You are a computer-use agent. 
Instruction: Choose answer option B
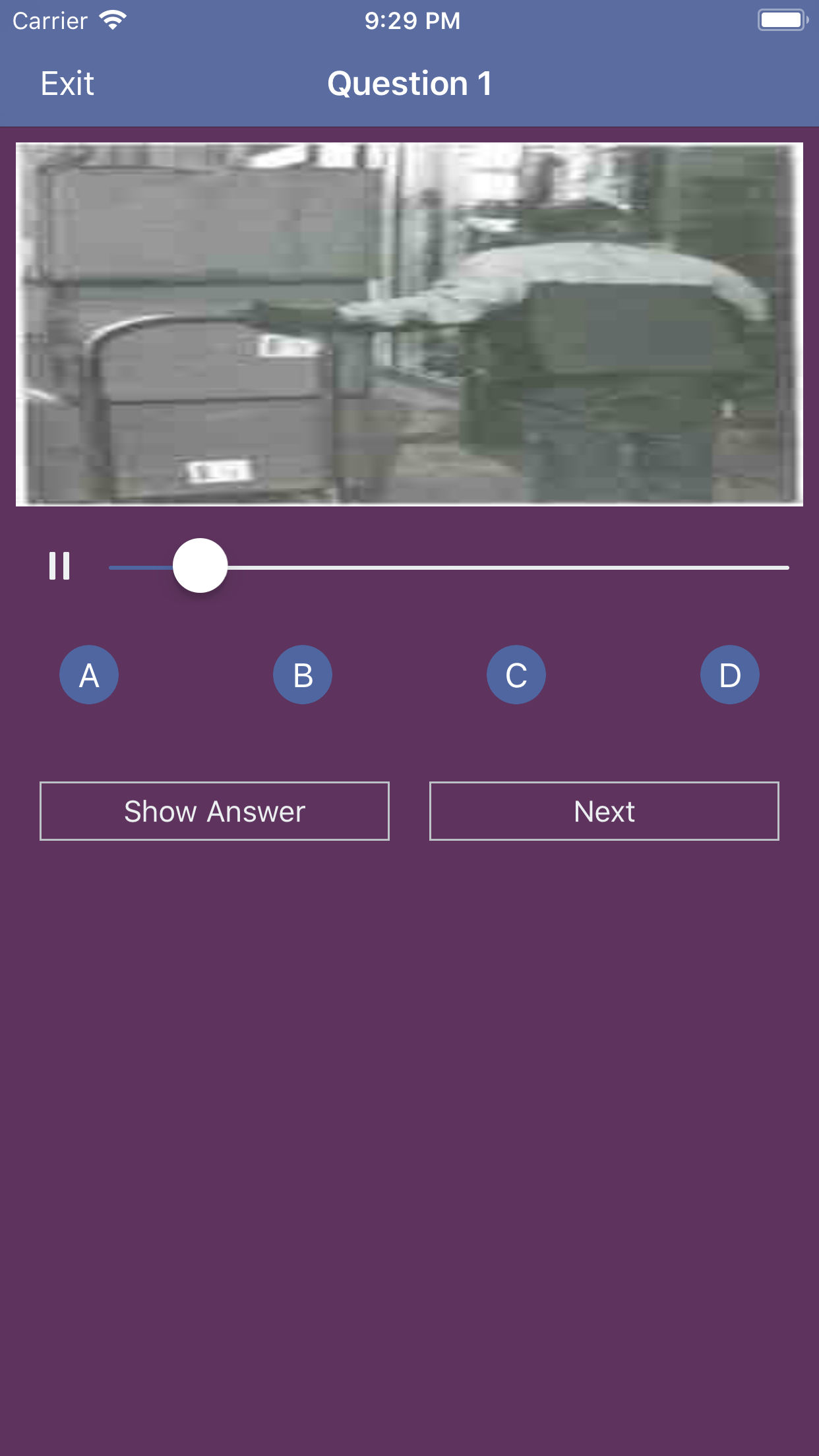(x=303, y=675)
